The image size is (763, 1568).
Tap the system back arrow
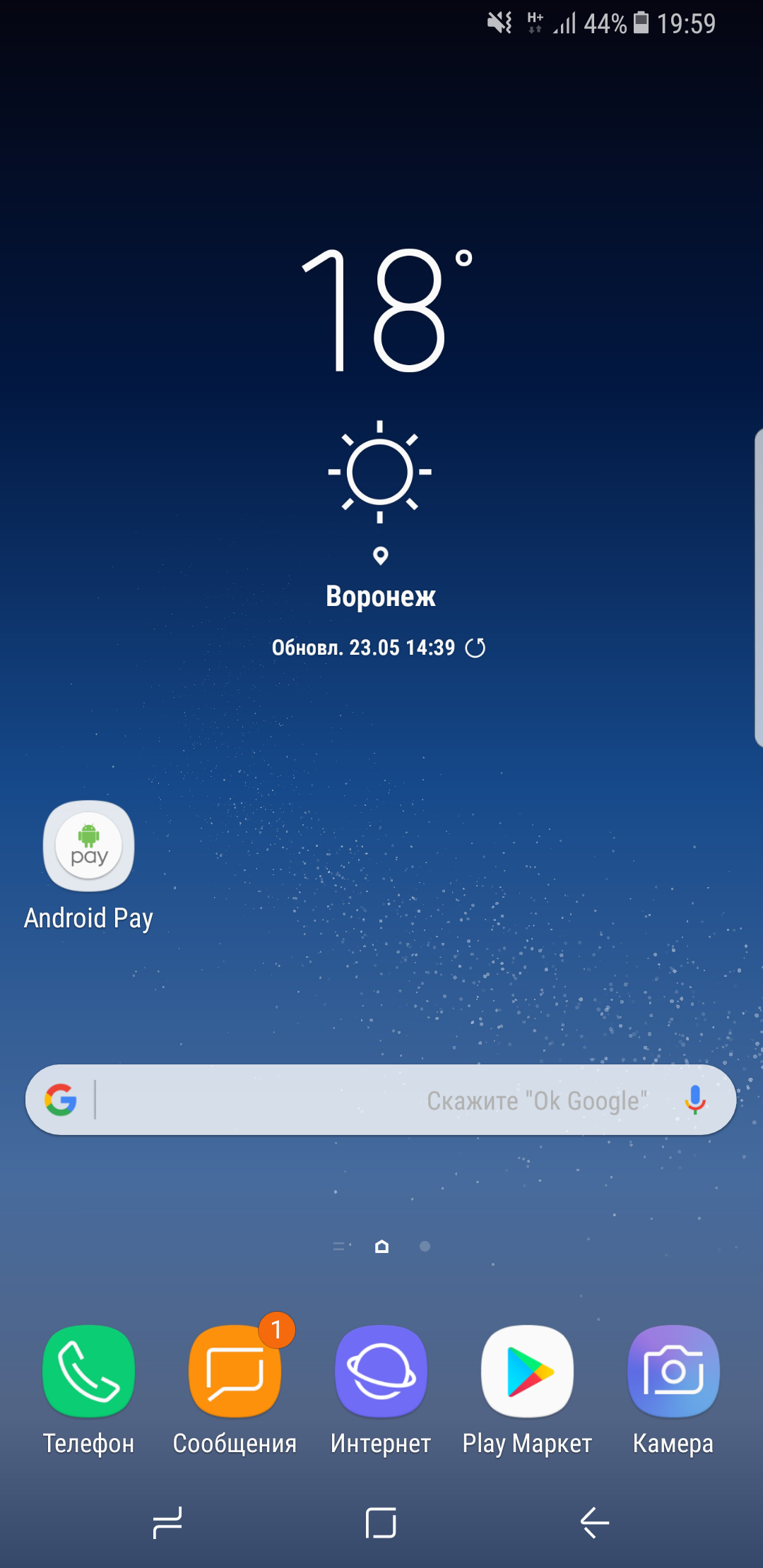tap(595, 1523)
